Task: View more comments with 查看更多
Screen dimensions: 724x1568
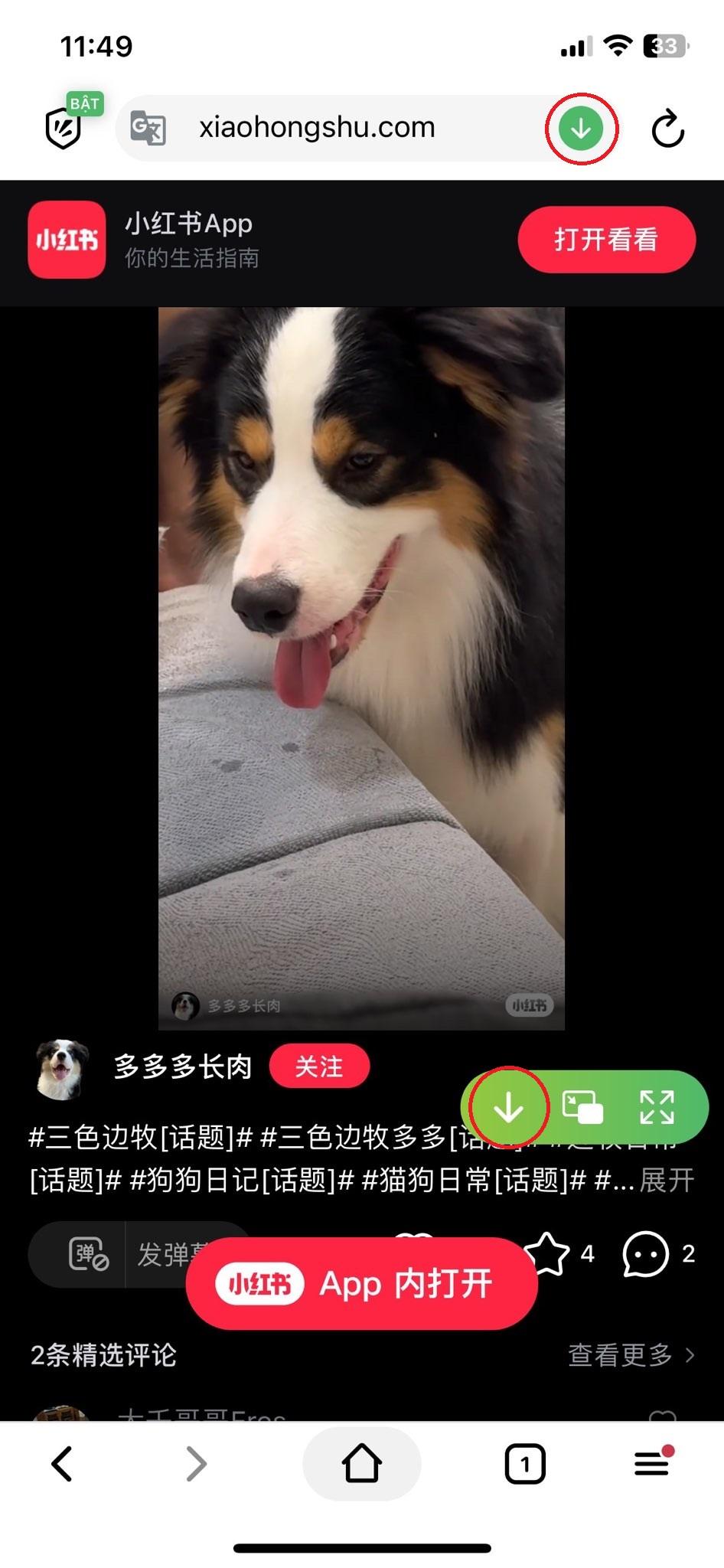Action: tap(631, 1355)
